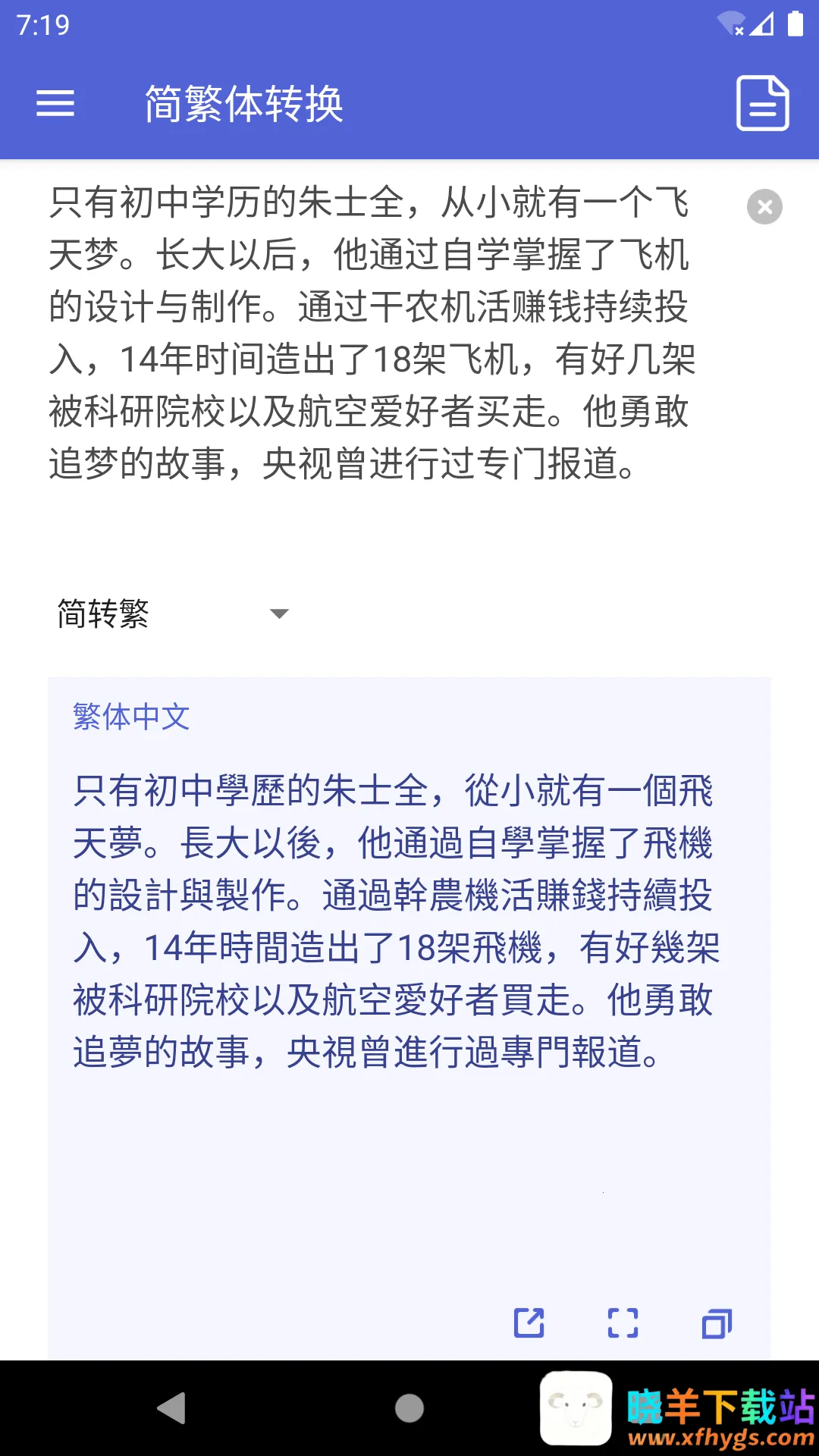Clear the input text with X button
This screenshot has width=819, height=1456.
[x=764, y=206]
